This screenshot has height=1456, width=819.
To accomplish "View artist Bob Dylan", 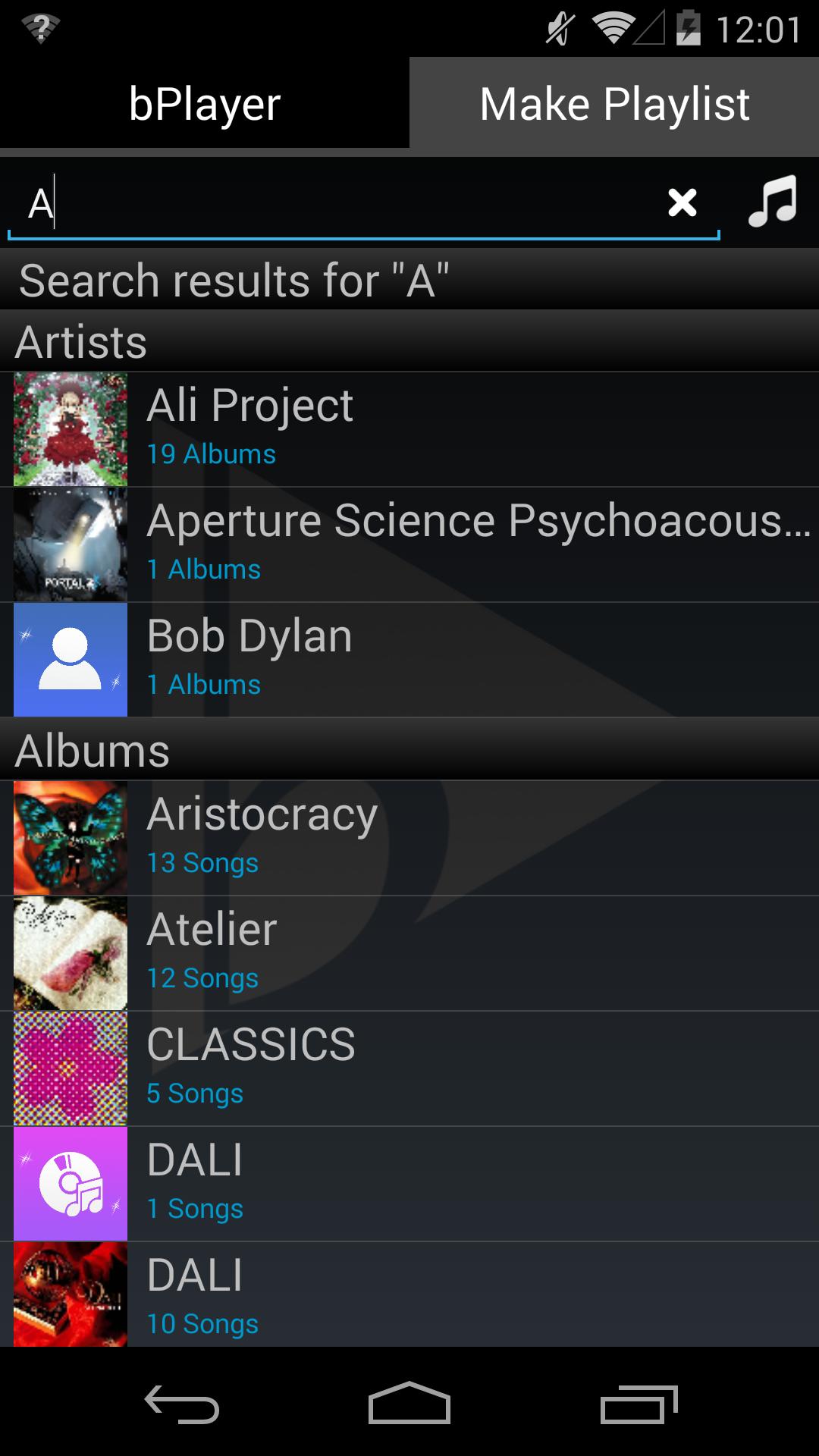I will click(x=409, y=660).
